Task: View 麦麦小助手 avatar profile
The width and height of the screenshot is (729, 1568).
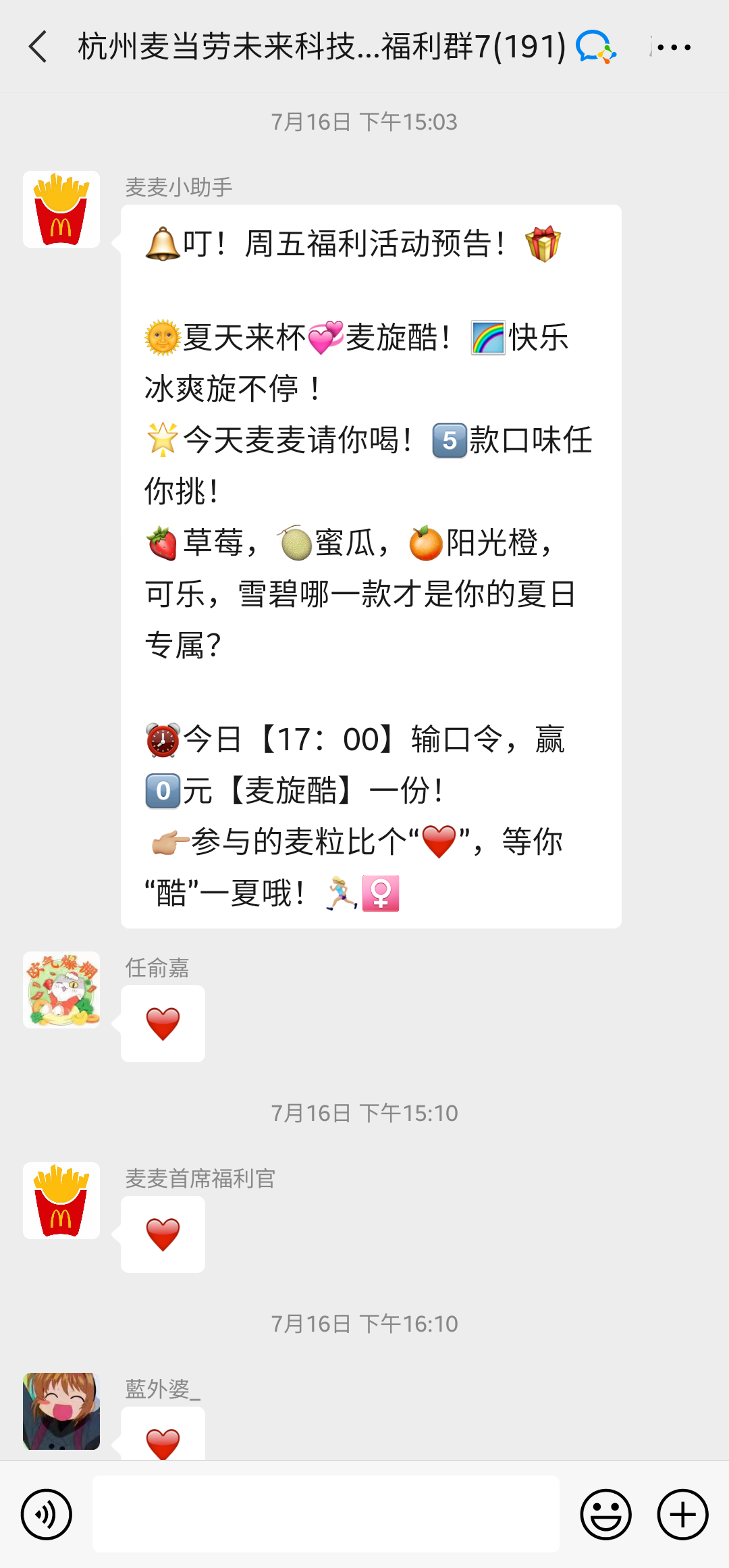Action: 61,209
